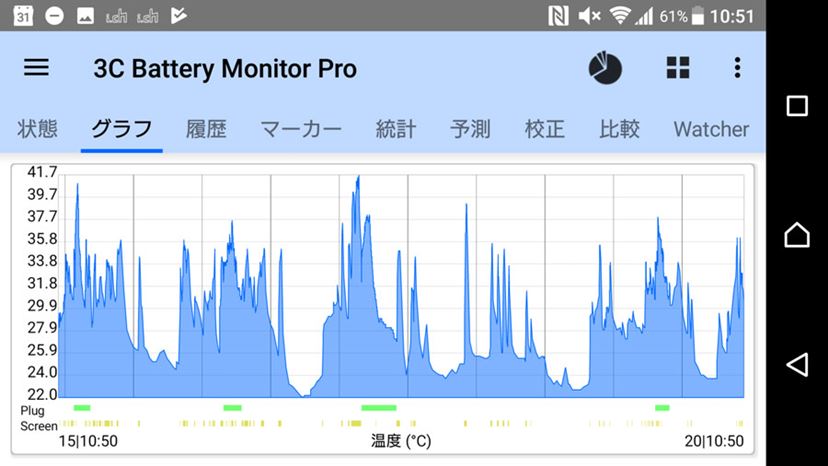Open the overflow menu
Image resolution: width=828 pixels, height=466 pixels.
tap(737, 68)
